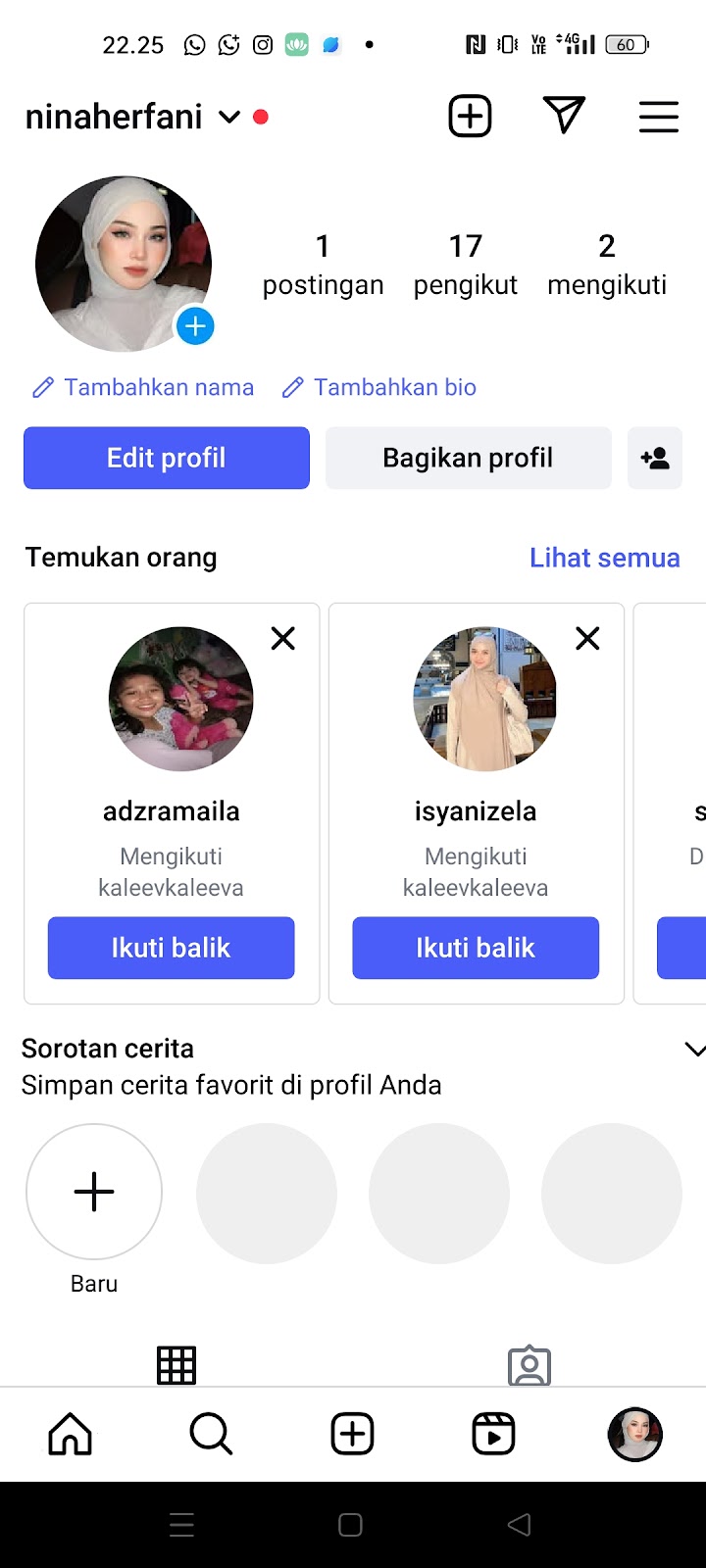Follow back isyanizela
The image size is (706, 1568).
476,948
